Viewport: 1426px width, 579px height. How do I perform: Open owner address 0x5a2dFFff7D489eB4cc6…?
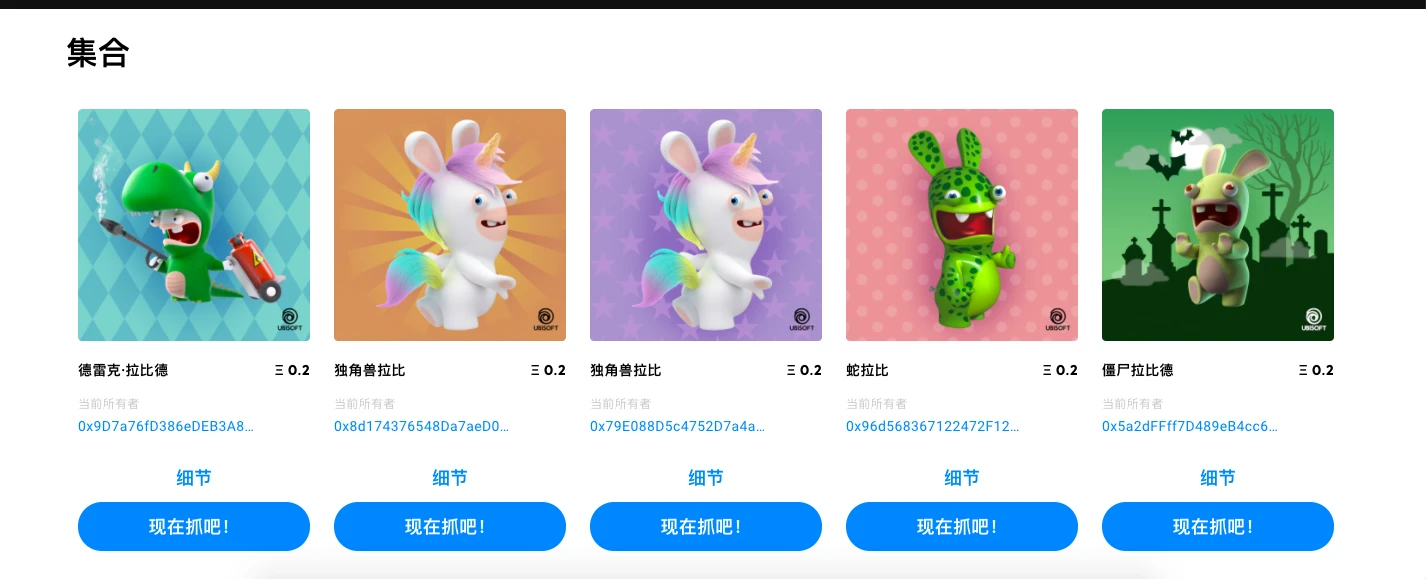pos(1190,426)
